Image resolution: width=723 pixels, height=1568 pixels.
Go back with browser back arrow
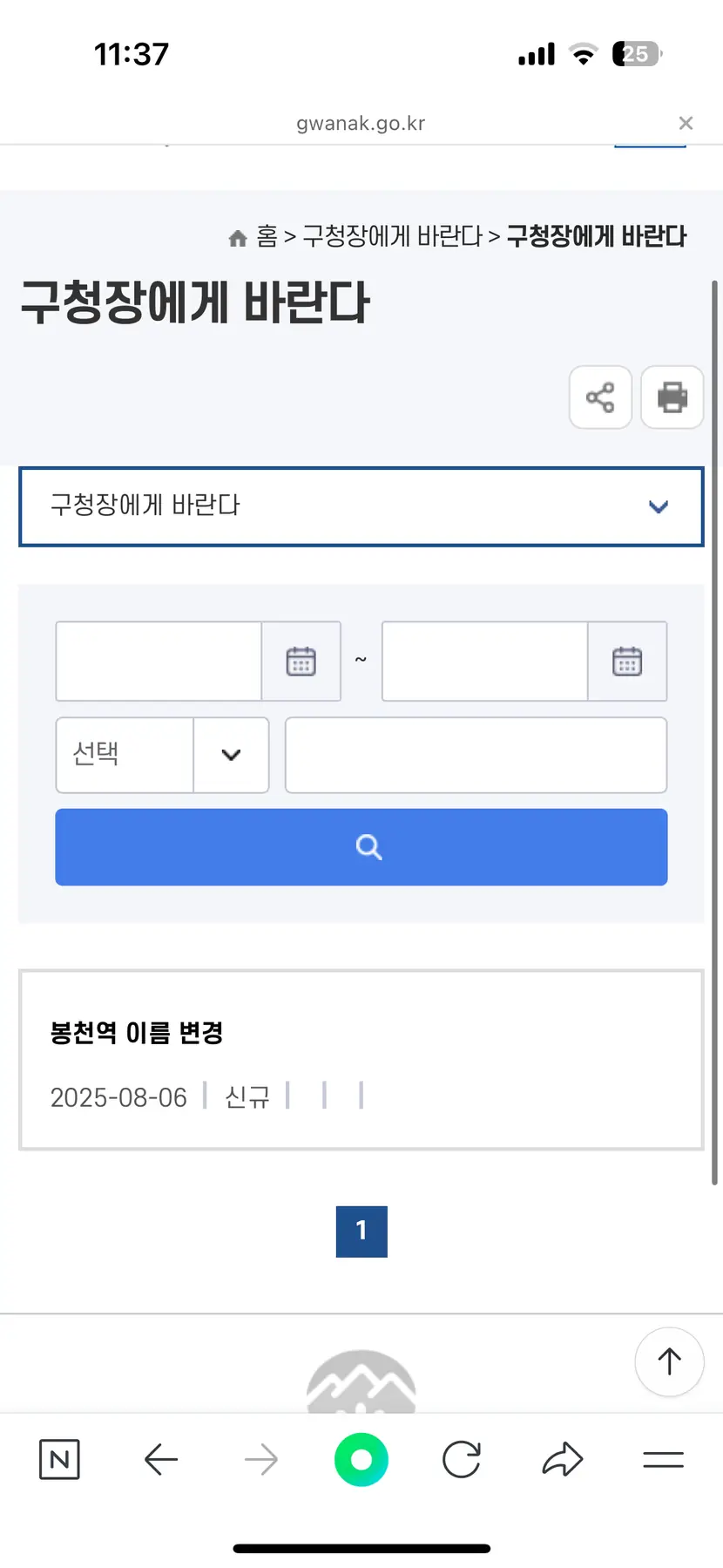(160, 1459)
